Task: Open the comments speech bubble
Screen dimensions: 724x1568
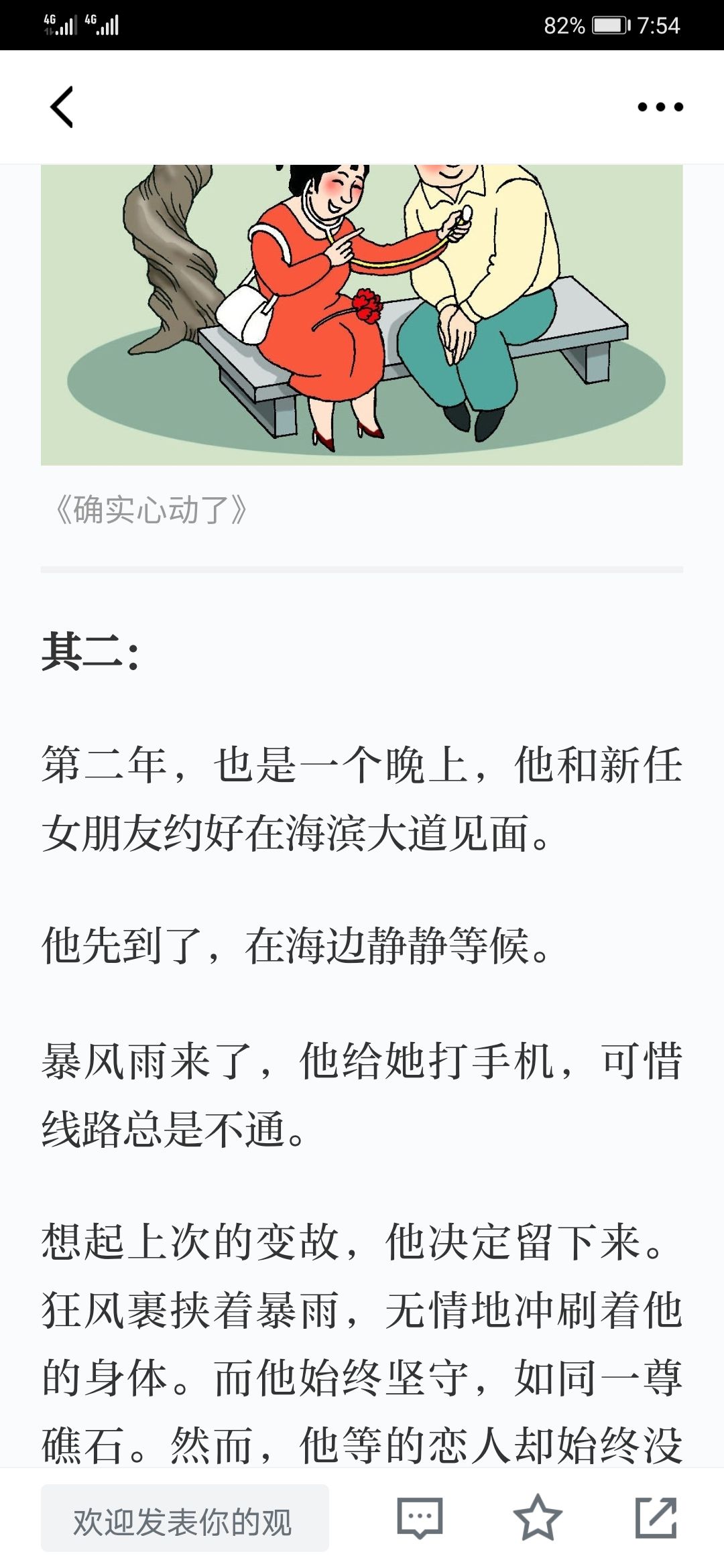Action: [x=420, y=1518]
